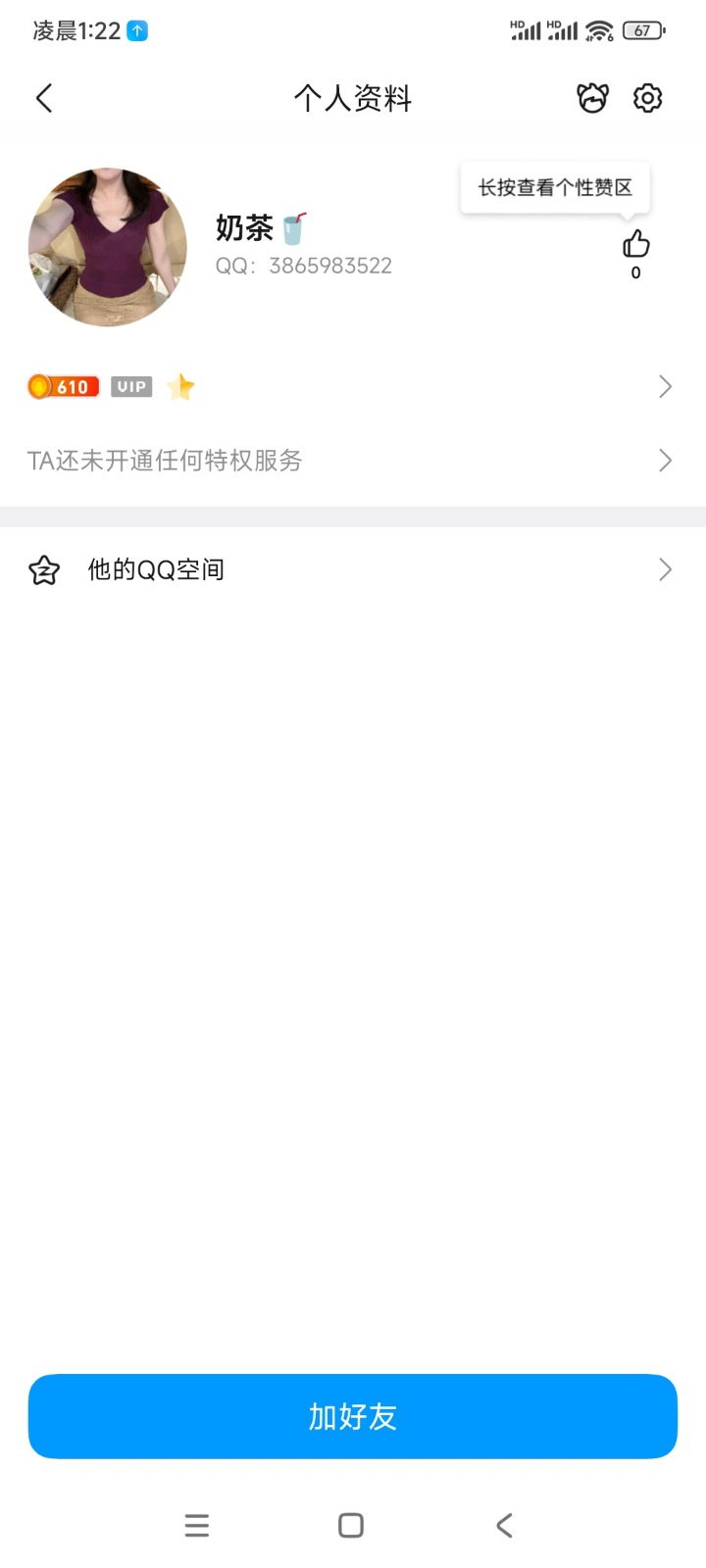Open the 他的QQ空间 entry
Viewport: 706px width, 1568px height.
point(155,569)
